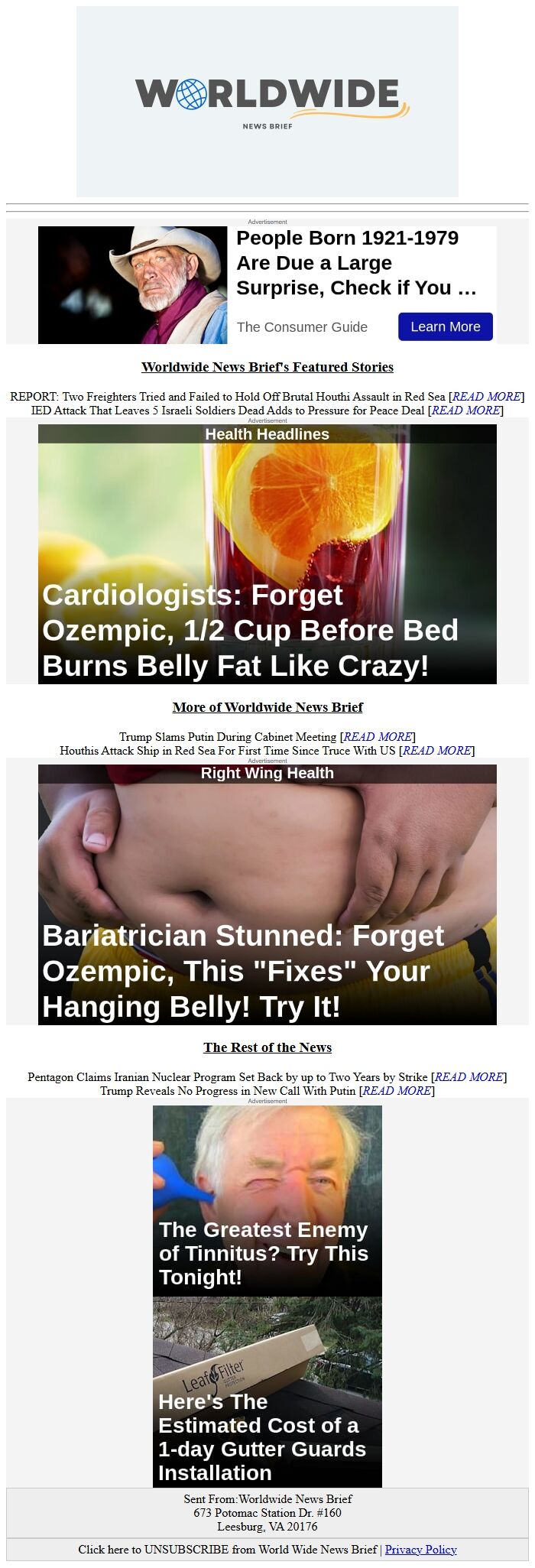Viewport: 535px width, 1568px height.
Task: Open the Greatest Enemy of Tinnitus ad
Action: [267, 1200]
